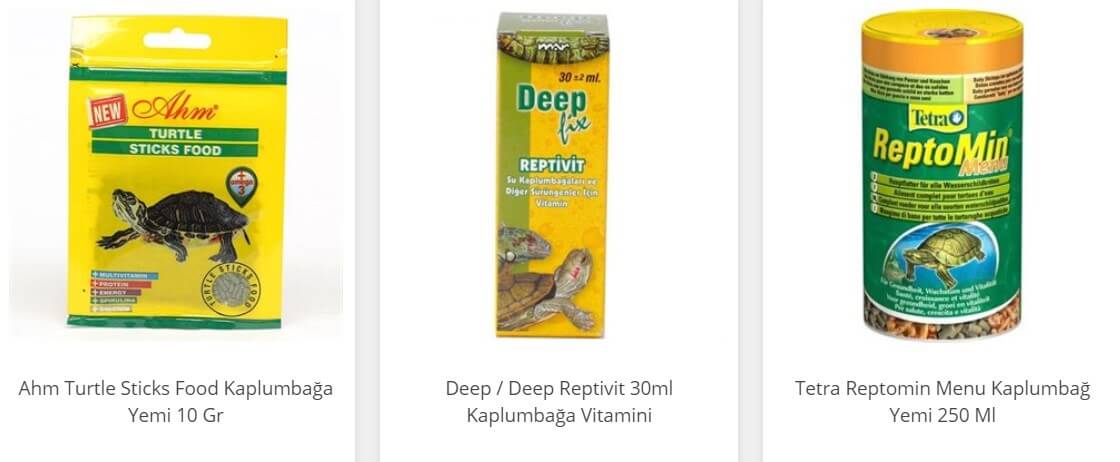1120x462 pixels.
Task: Open the Ahm Turtle Sticks Food product card
Action: click(x=176, y=400)
